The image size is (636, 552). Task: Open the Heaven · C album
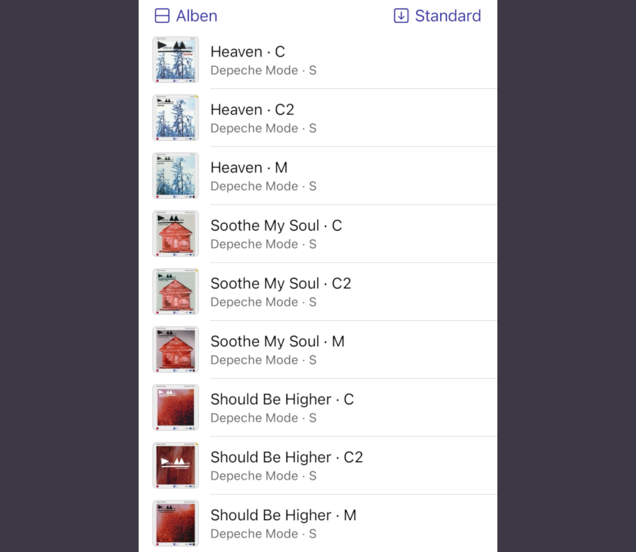(x=318, y=60)
